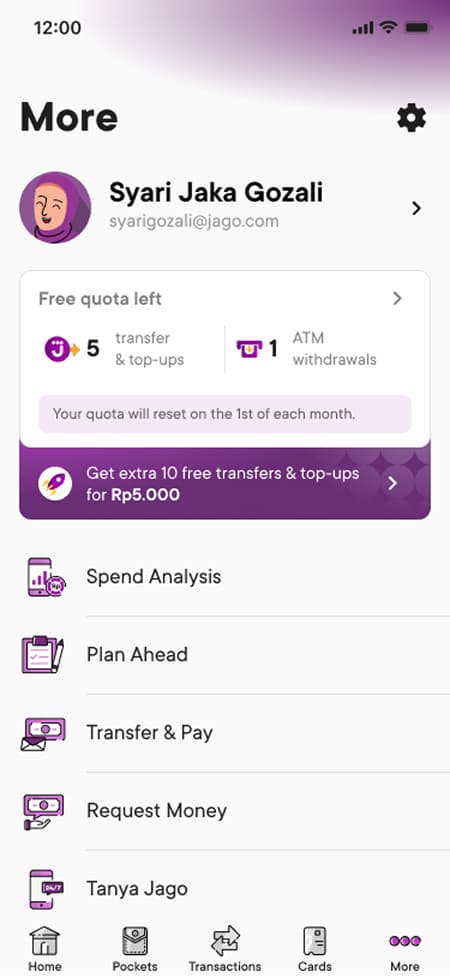
Task: Open Syari Jaka Gozali's profile
Action: tap(225, 208)
